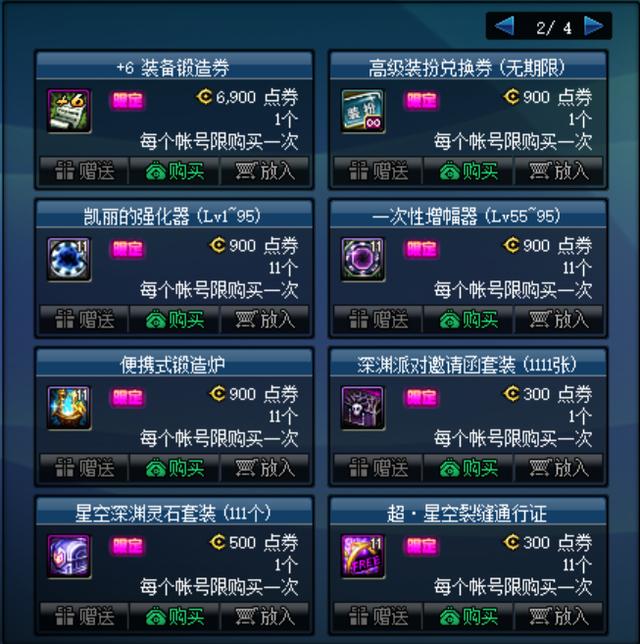Gift the 便携式锻造炉

click(x=85, y=467)
